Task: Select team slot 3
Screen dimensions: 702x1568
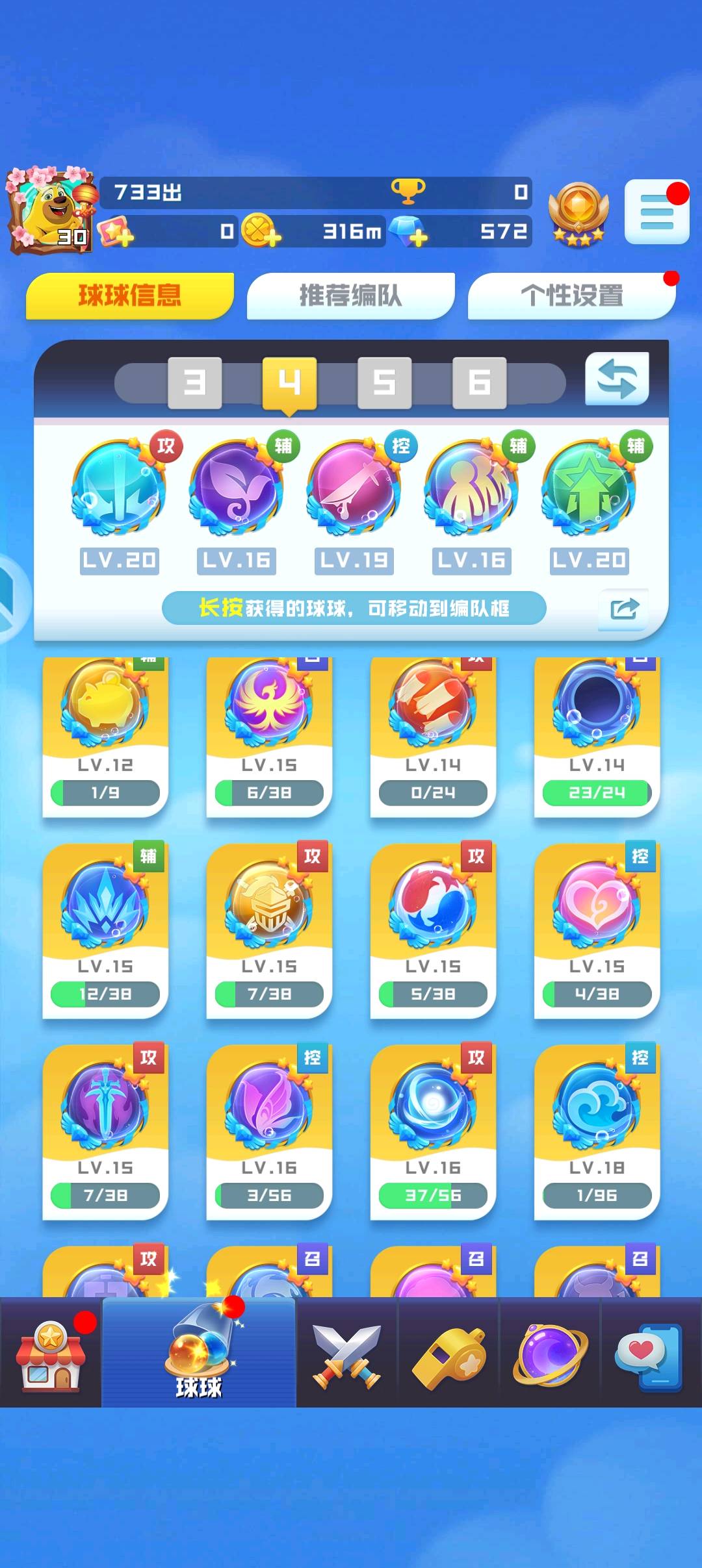Action: tap(194, 383)
